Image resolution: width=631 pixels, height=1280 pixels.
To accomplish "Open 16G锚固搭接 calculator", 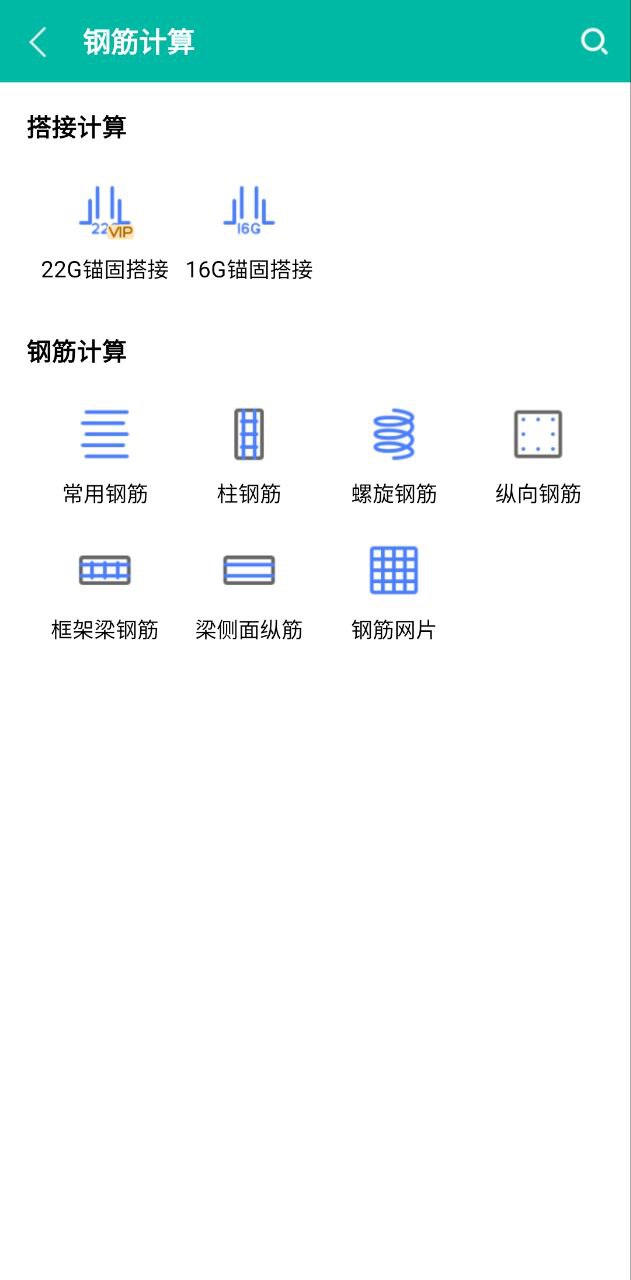I will 249,233.
